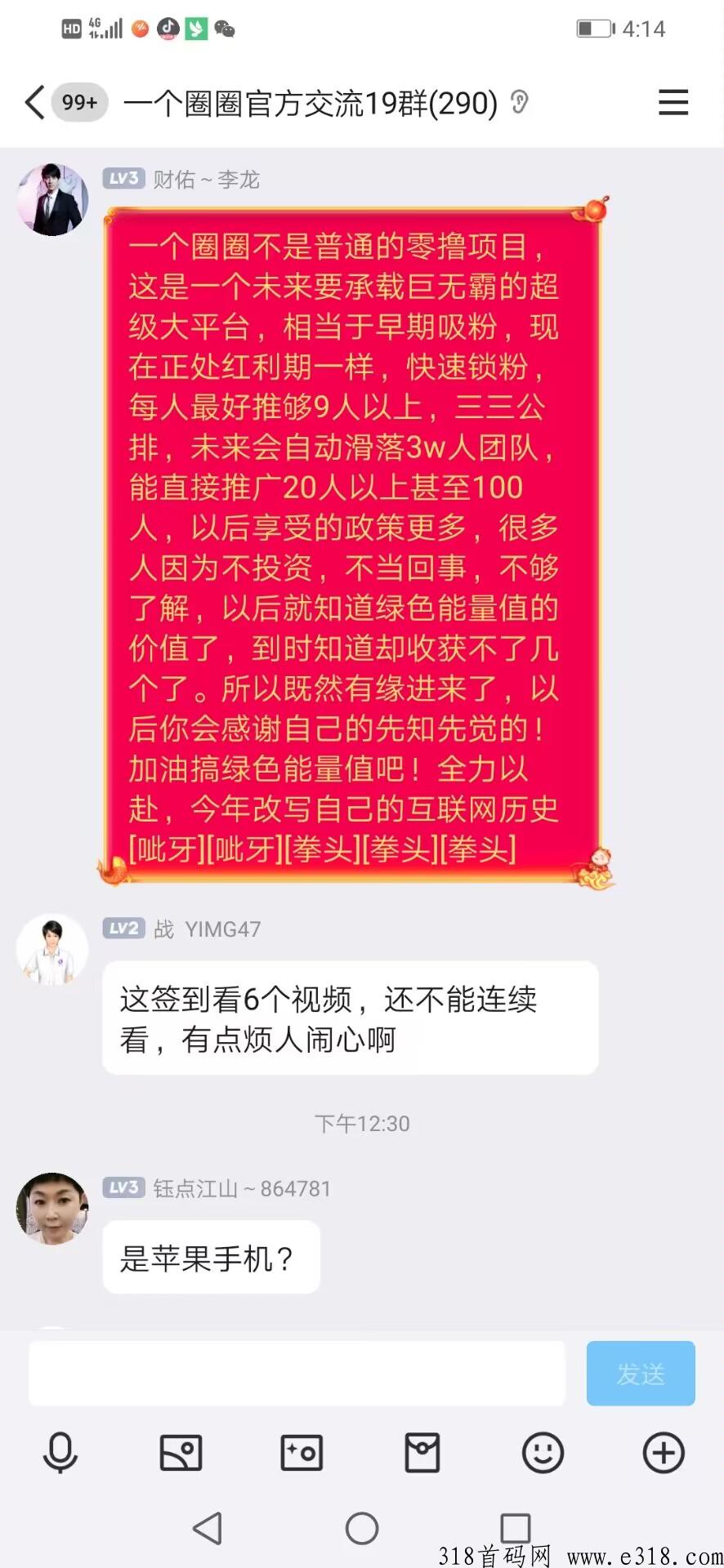Tap the system home button
The image size is (724, 1568).
point(362,1528)
